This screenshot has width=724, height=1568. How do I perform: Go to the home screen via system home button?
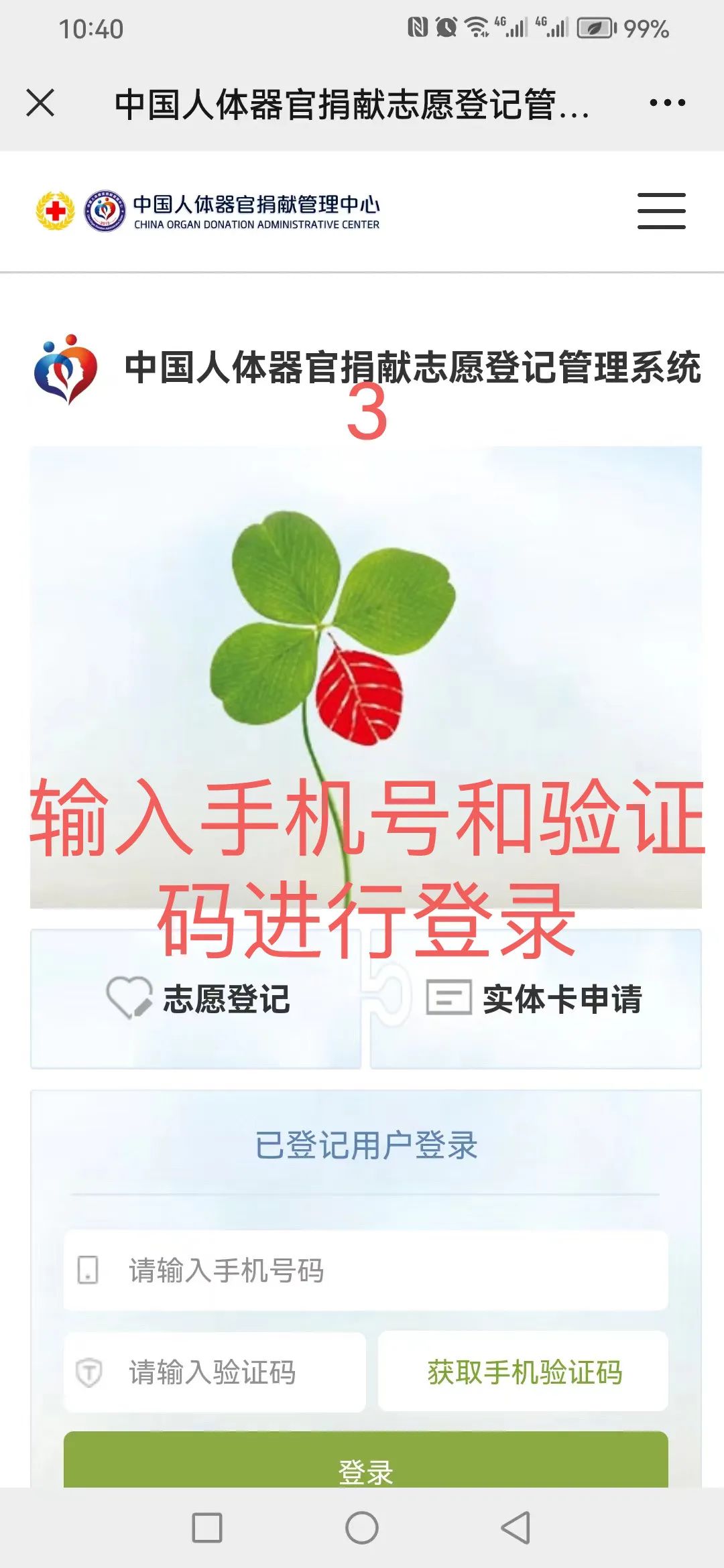tap(362, 1528)
